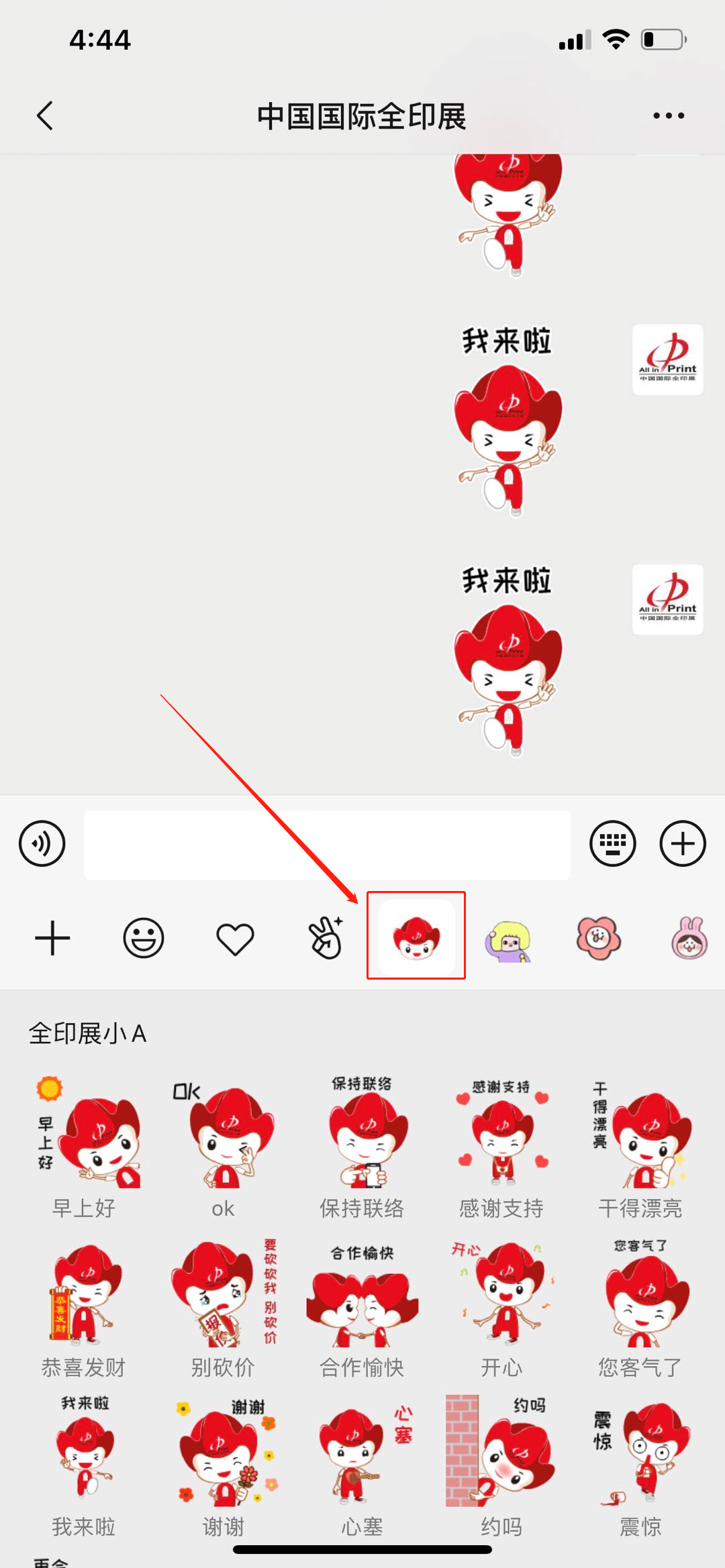Viewport: 725px width, 1568px height.
Task: Go back from 中国国际全印展 chat
Action: (45, 115)
